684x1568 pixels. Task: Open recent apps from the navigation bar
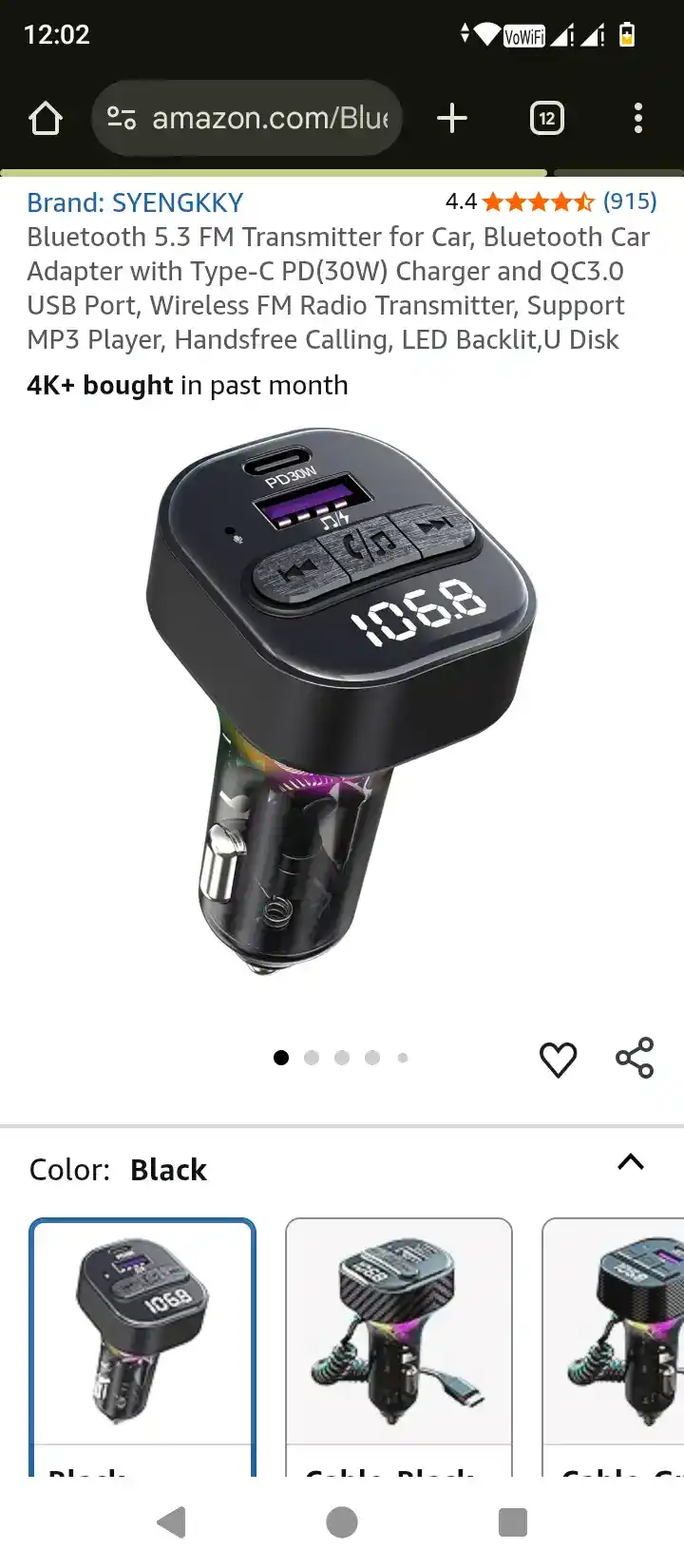tap(513, 1522)
